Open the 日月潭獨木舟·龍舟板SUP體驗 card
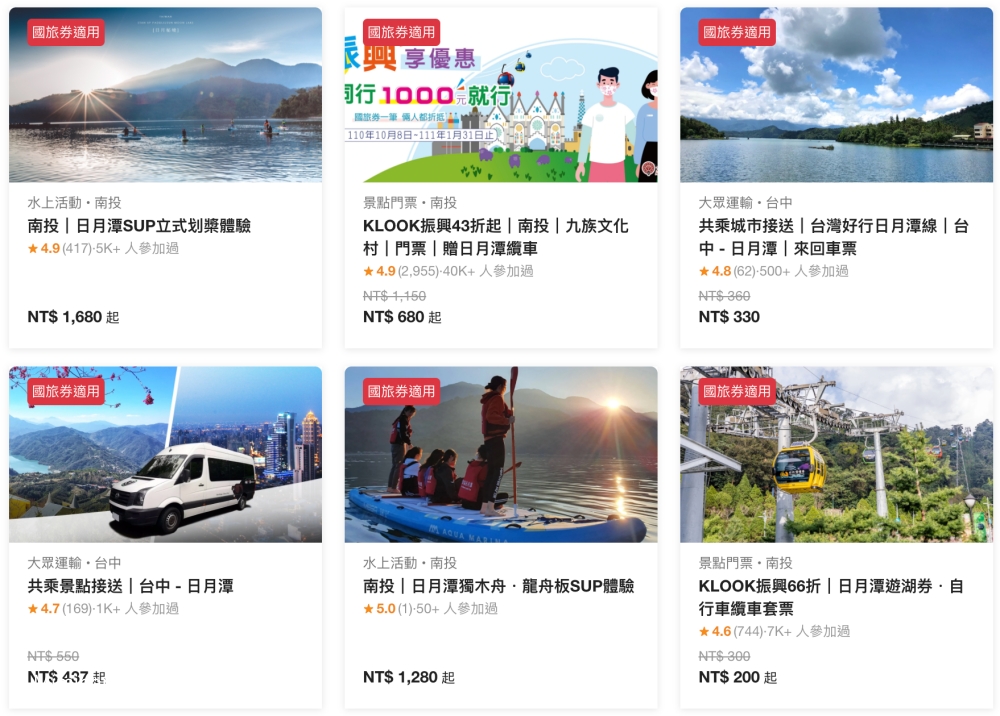The height and width of the screenshot is (716, 1000). pos(498,586)
